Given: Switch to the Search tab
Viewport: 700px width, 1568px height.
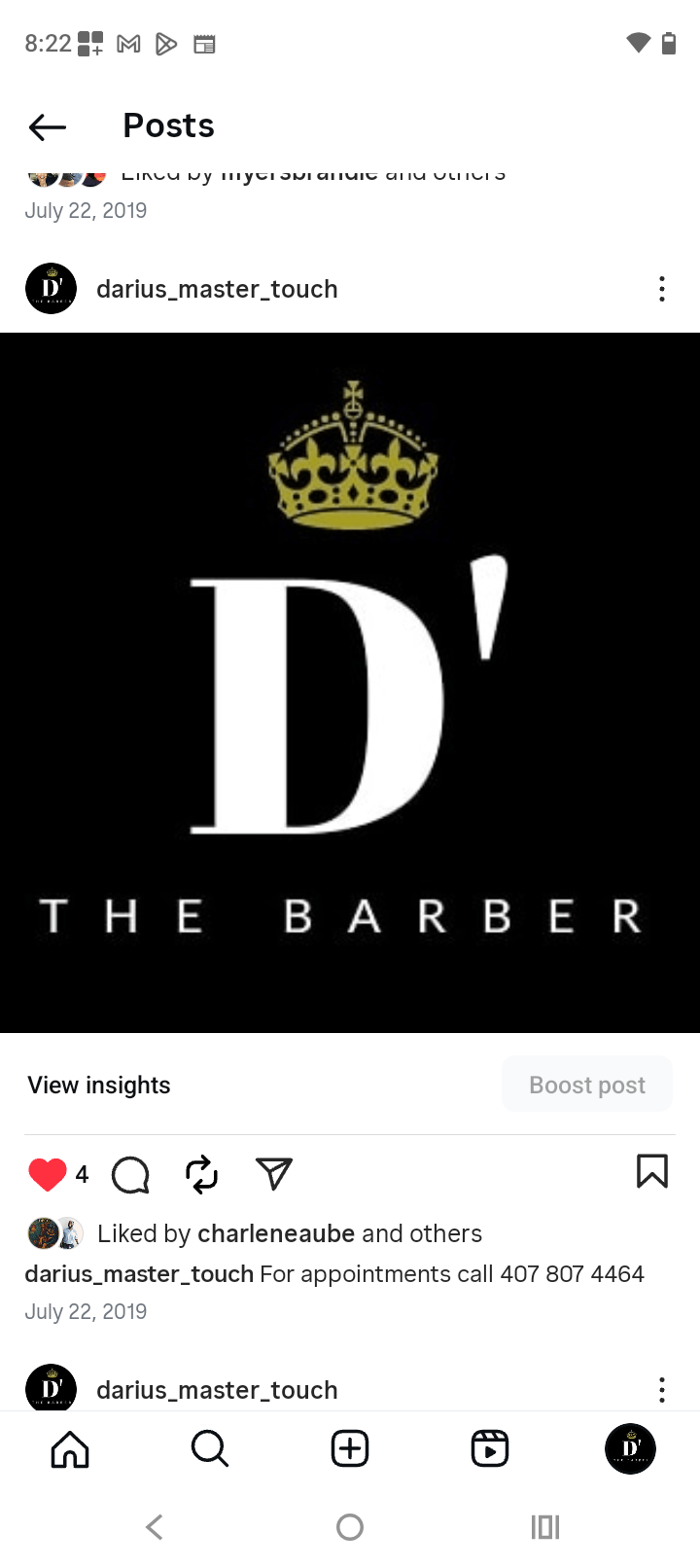Looking at the screenshot, I should [x=209, y=1448].
